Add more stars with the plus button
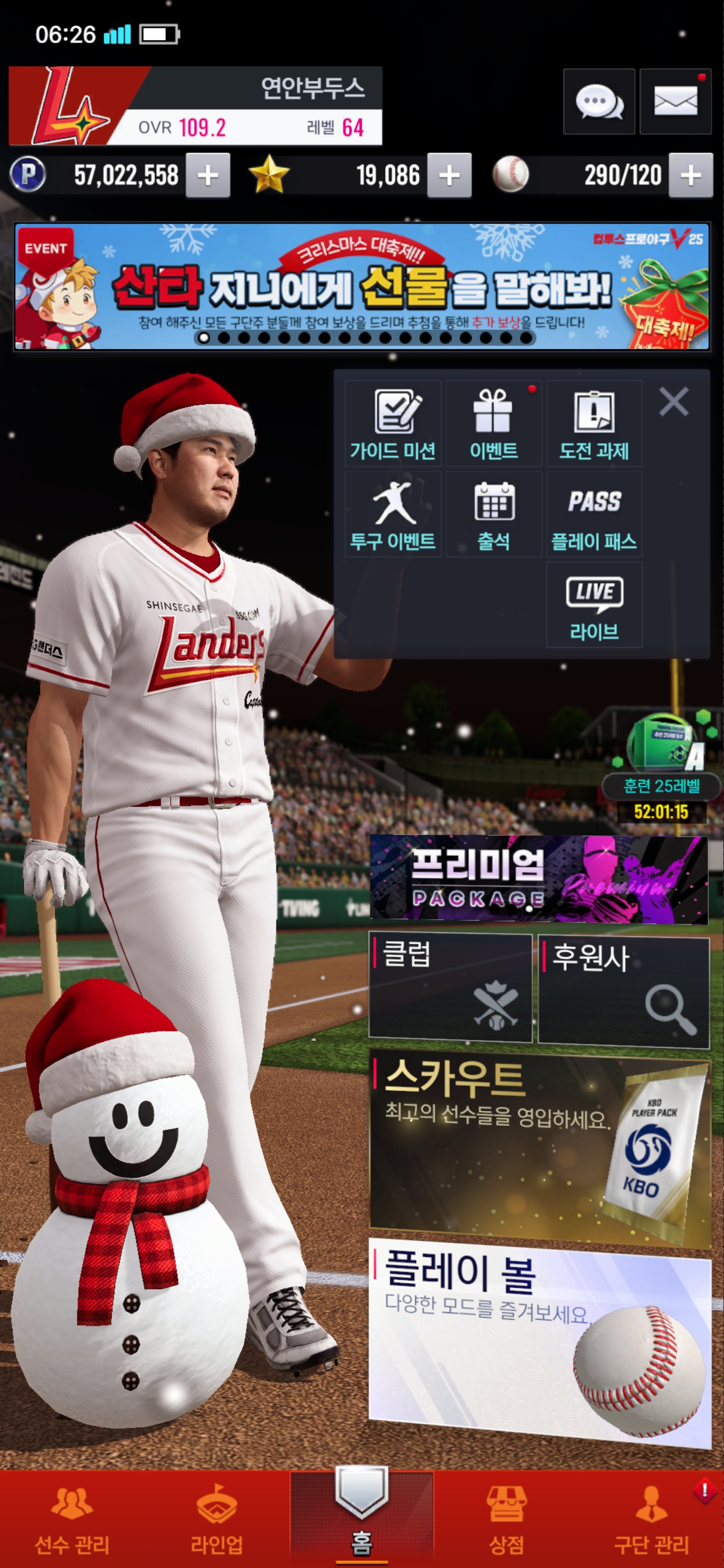Viewport: 724px width, 1568px height. (449, 175)
